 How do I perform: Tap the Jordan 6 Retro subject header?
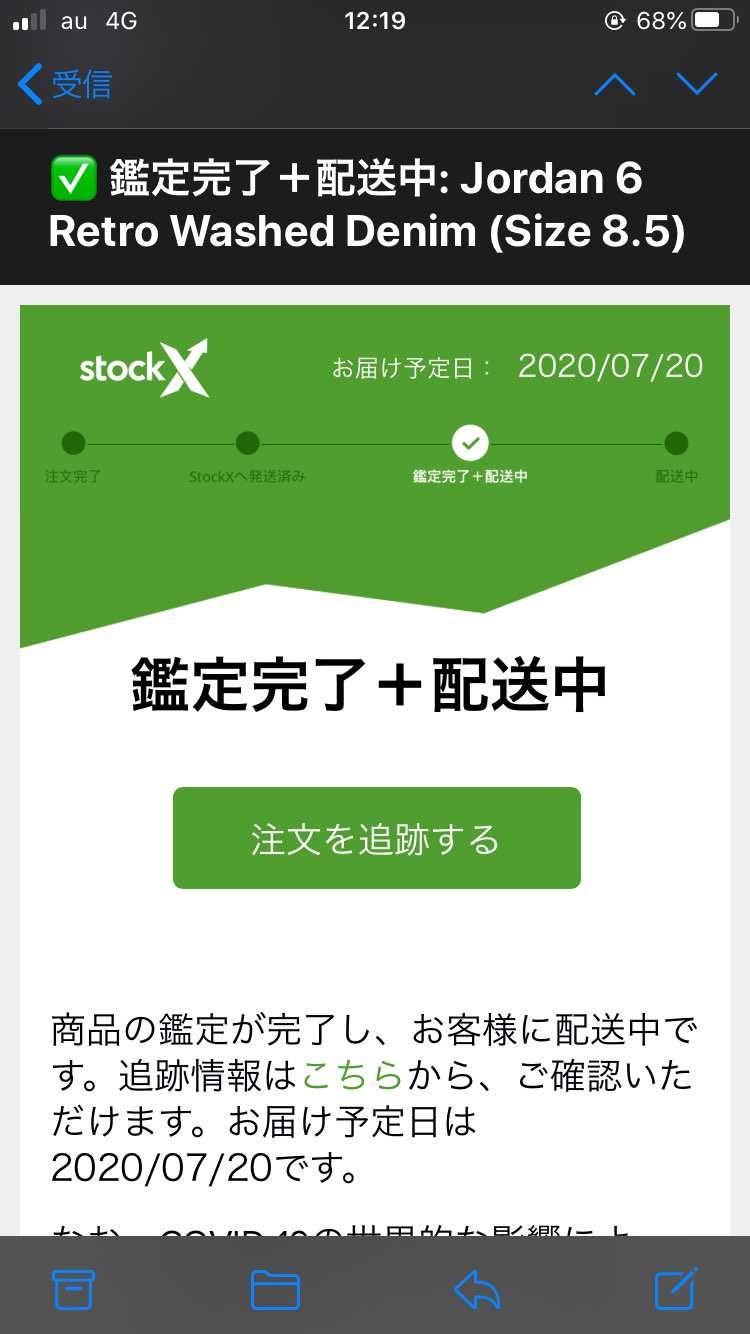(375, 205)
